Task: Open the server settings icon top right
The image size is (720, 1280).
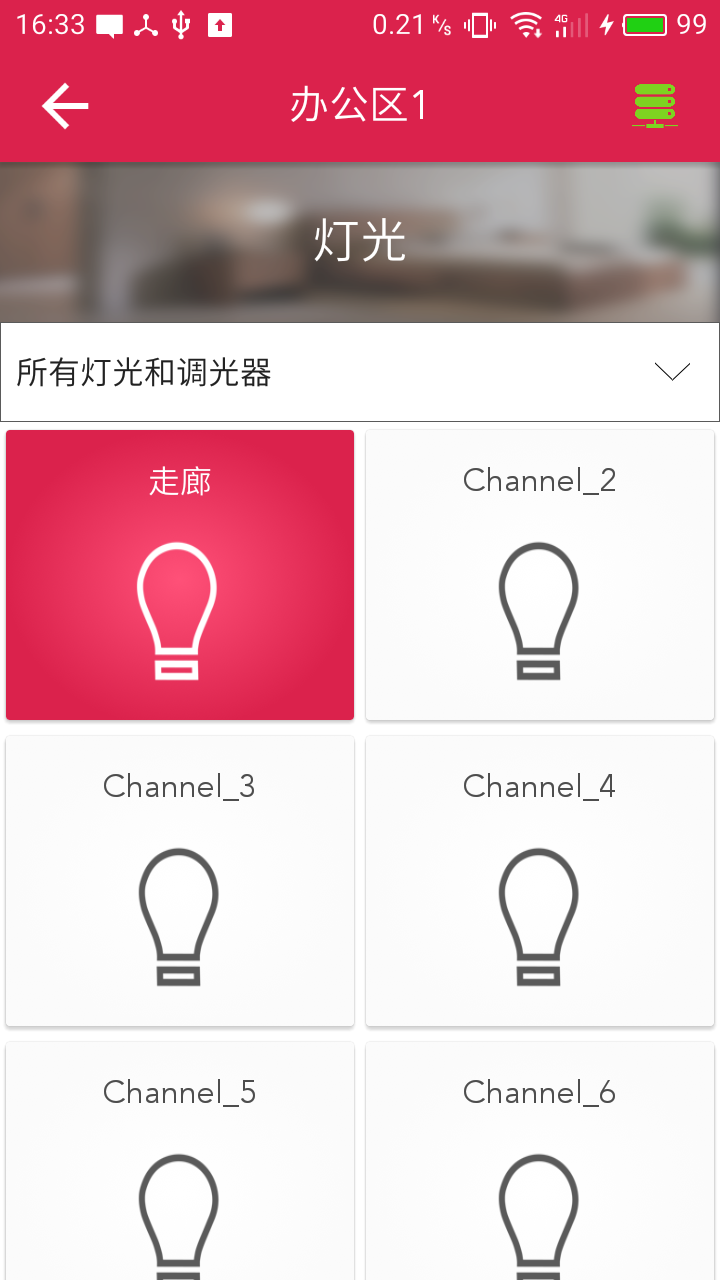Action: (x=655, y=104)
